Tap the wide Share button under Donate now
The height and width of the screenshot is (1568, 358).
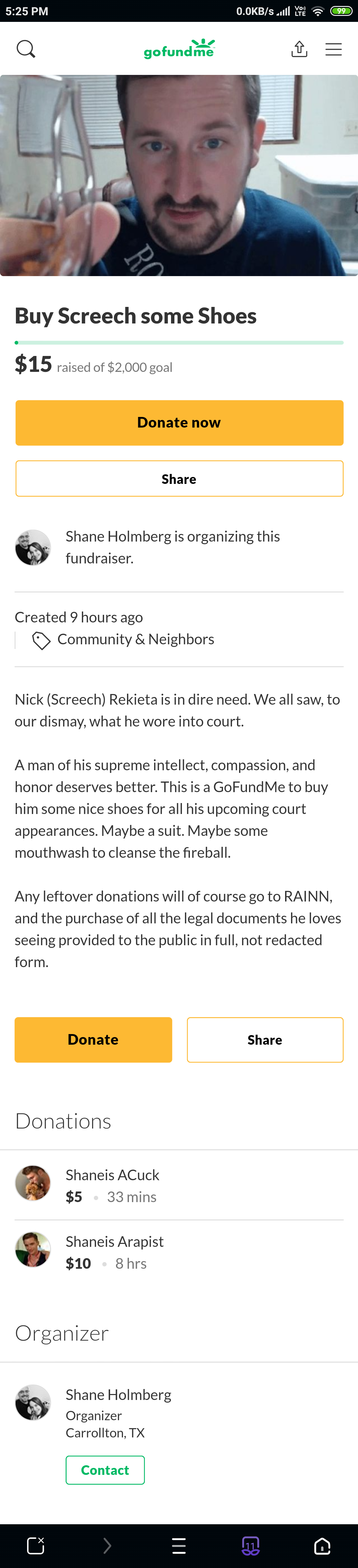179,479
